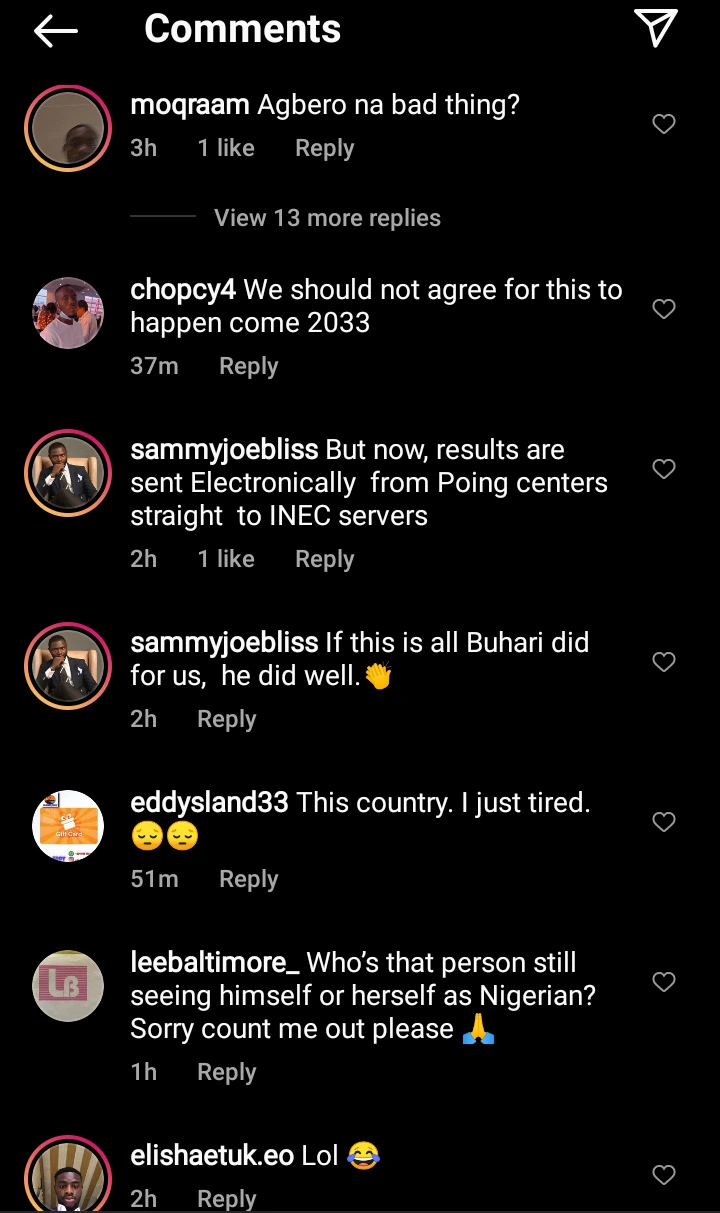Open the share/send paper plane icon

[x=656, y=29]
